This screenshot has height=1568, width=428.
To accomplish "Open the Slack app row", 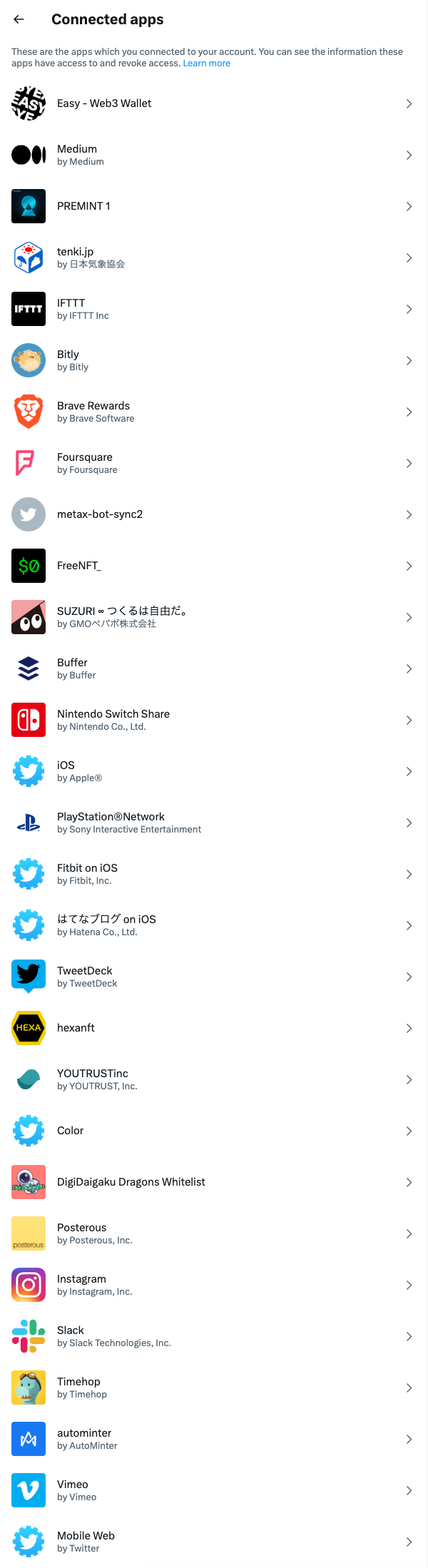I will point(213,1336).
